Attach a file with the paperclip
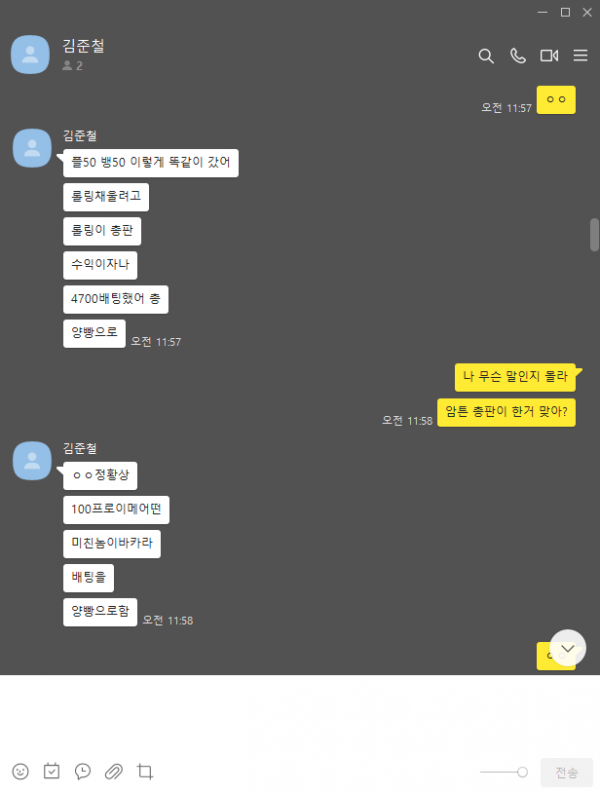 [x=114, y=771]
